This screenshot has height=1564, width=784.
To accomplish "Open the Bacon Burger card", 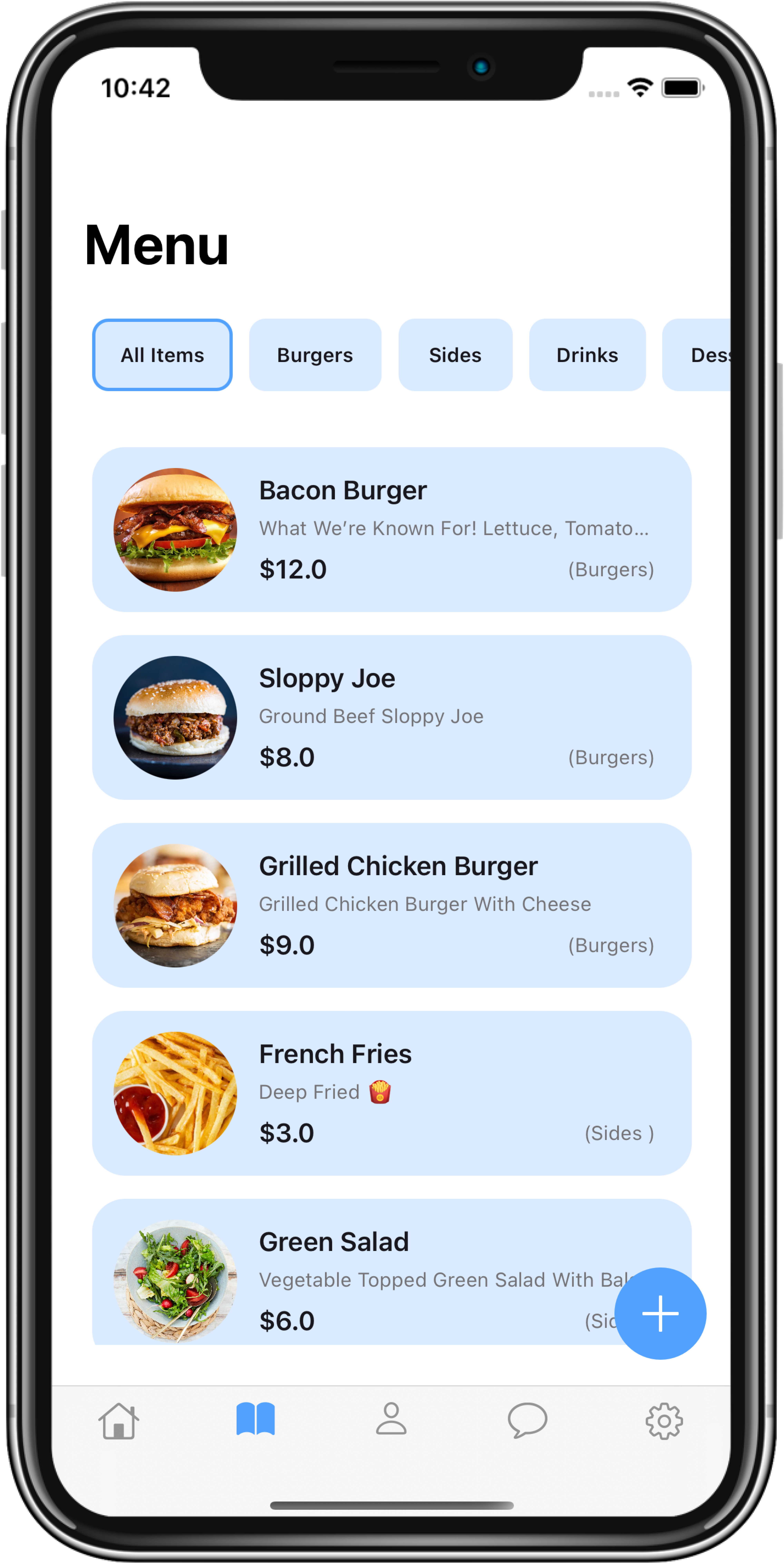I will click(391, 529).
